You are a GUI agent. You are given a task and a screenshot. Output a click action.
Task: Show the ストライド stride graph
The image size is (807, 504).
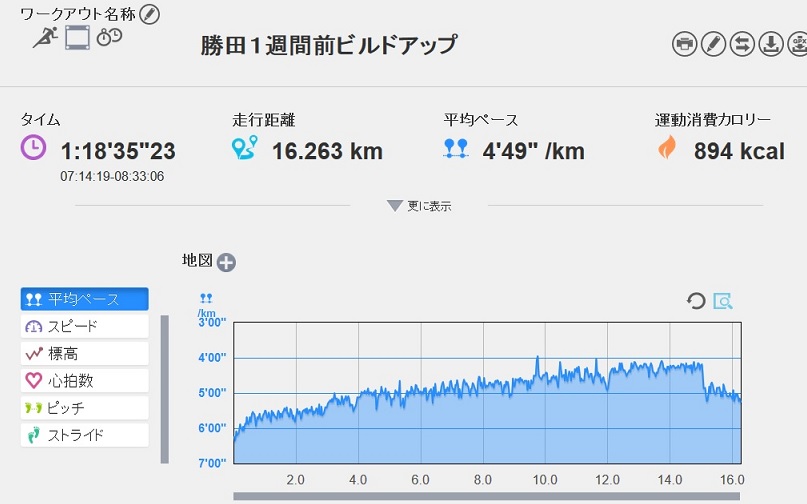pyautogui.click(x=84, y=436)
